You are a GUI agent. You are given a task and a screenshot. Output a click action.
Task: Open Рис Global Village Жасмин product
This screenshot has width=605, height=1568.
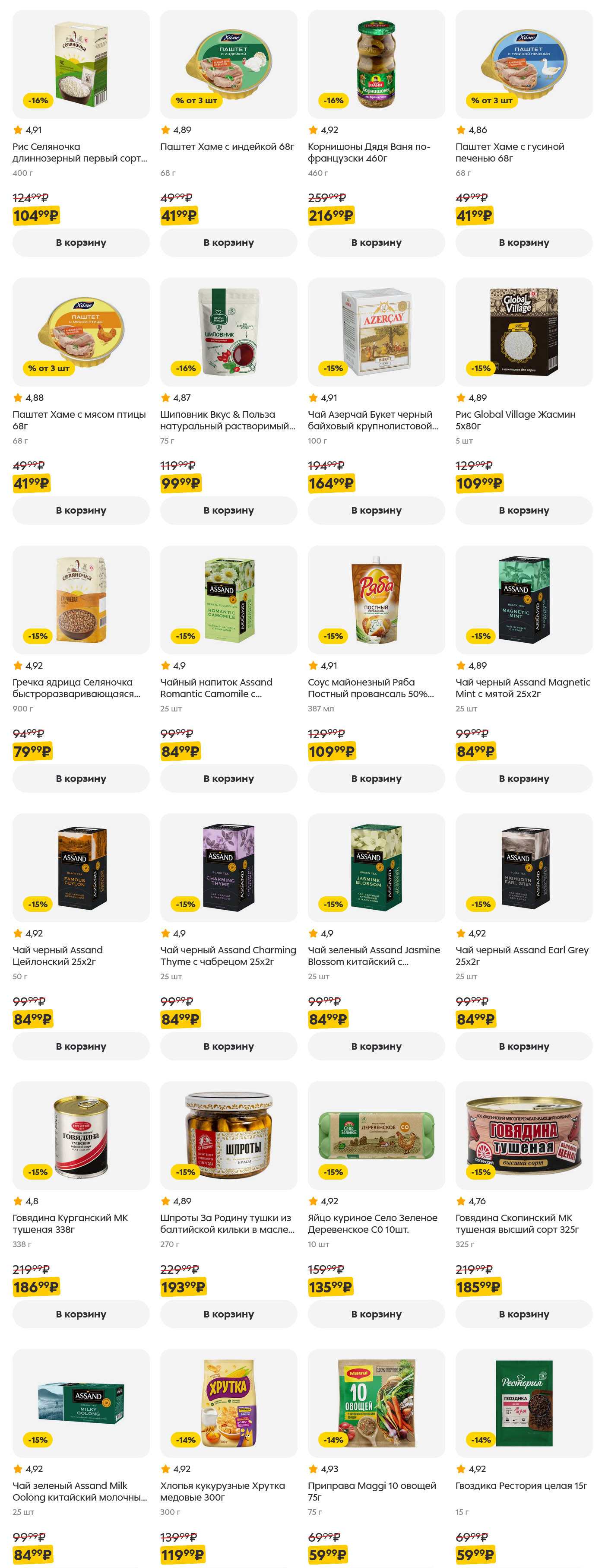(x=523, y=332)
